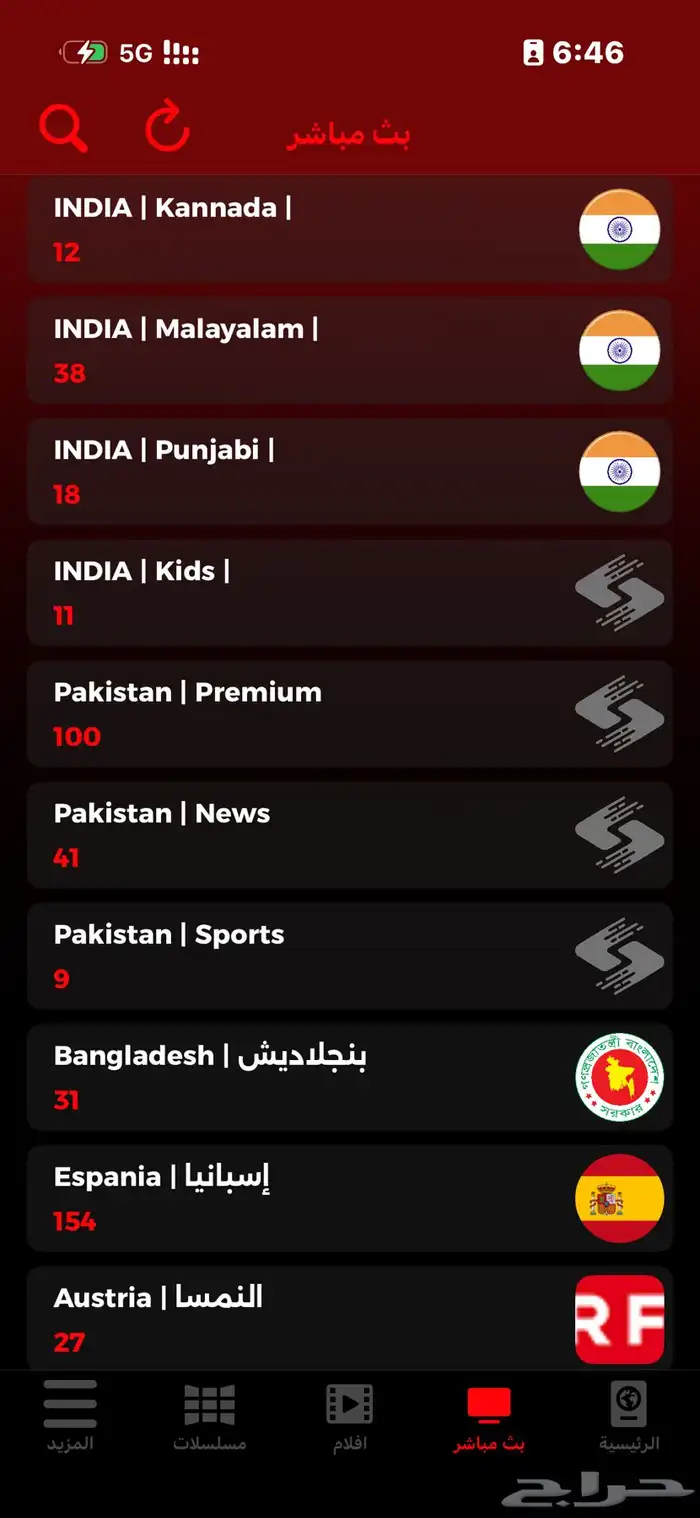Open the Bangladesh channel group

349,1076
